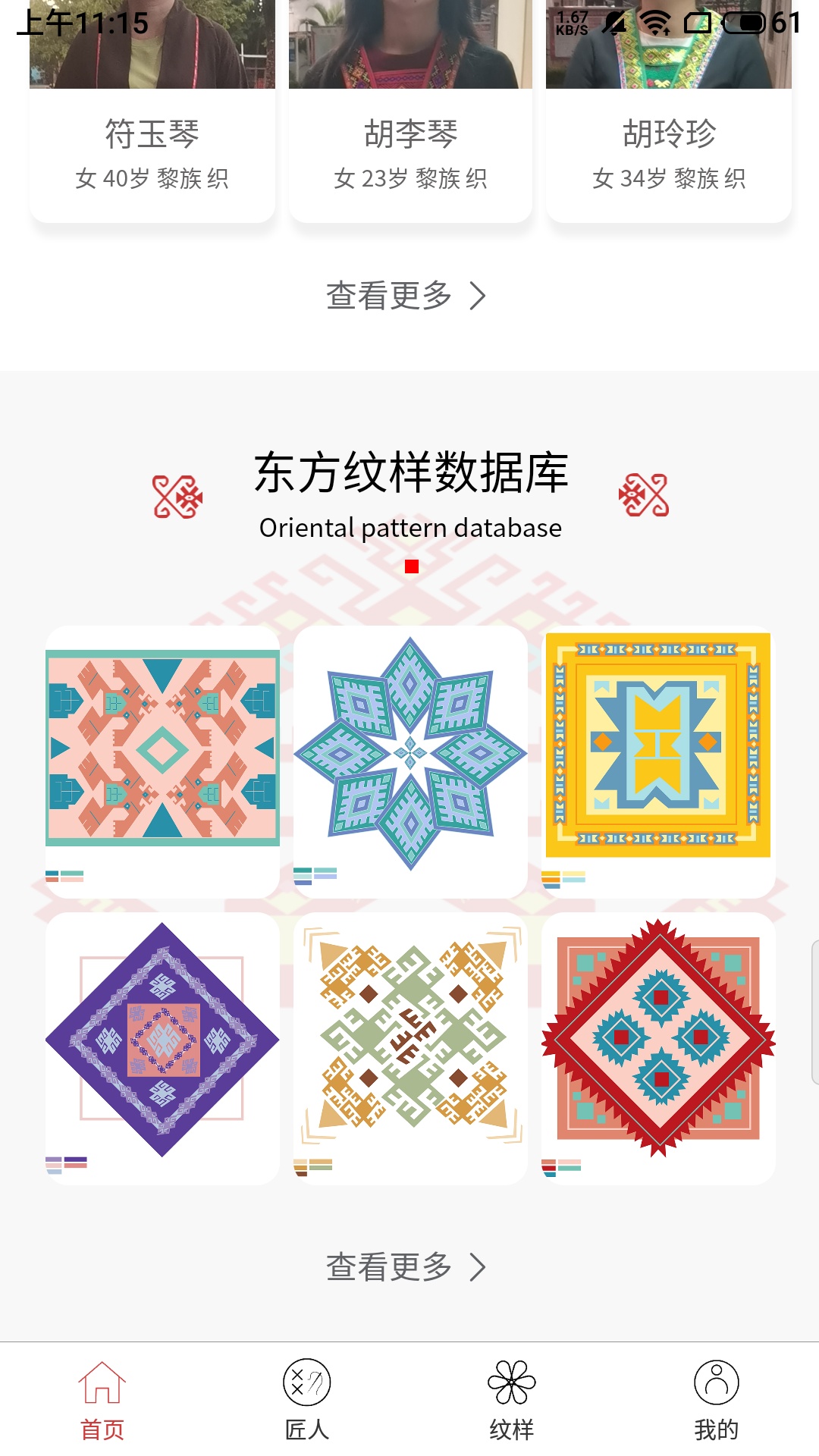Viewport: 819px width, 1456px height.
Task: Switch to the 我的 tab
Action: coord(717,1401)
